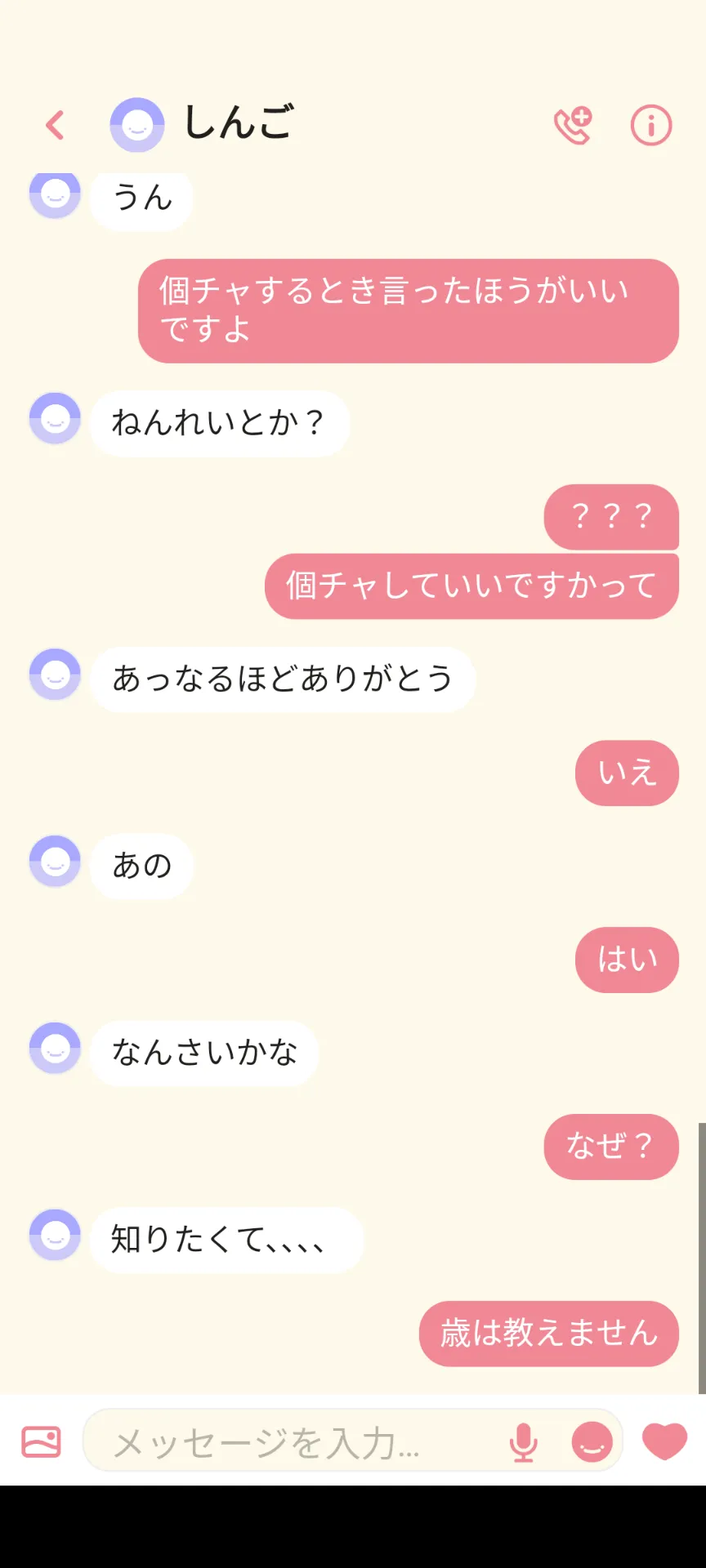Record a voice message with microphone
Viewport: 706px width, 1568px height.
click(524, 1441)
